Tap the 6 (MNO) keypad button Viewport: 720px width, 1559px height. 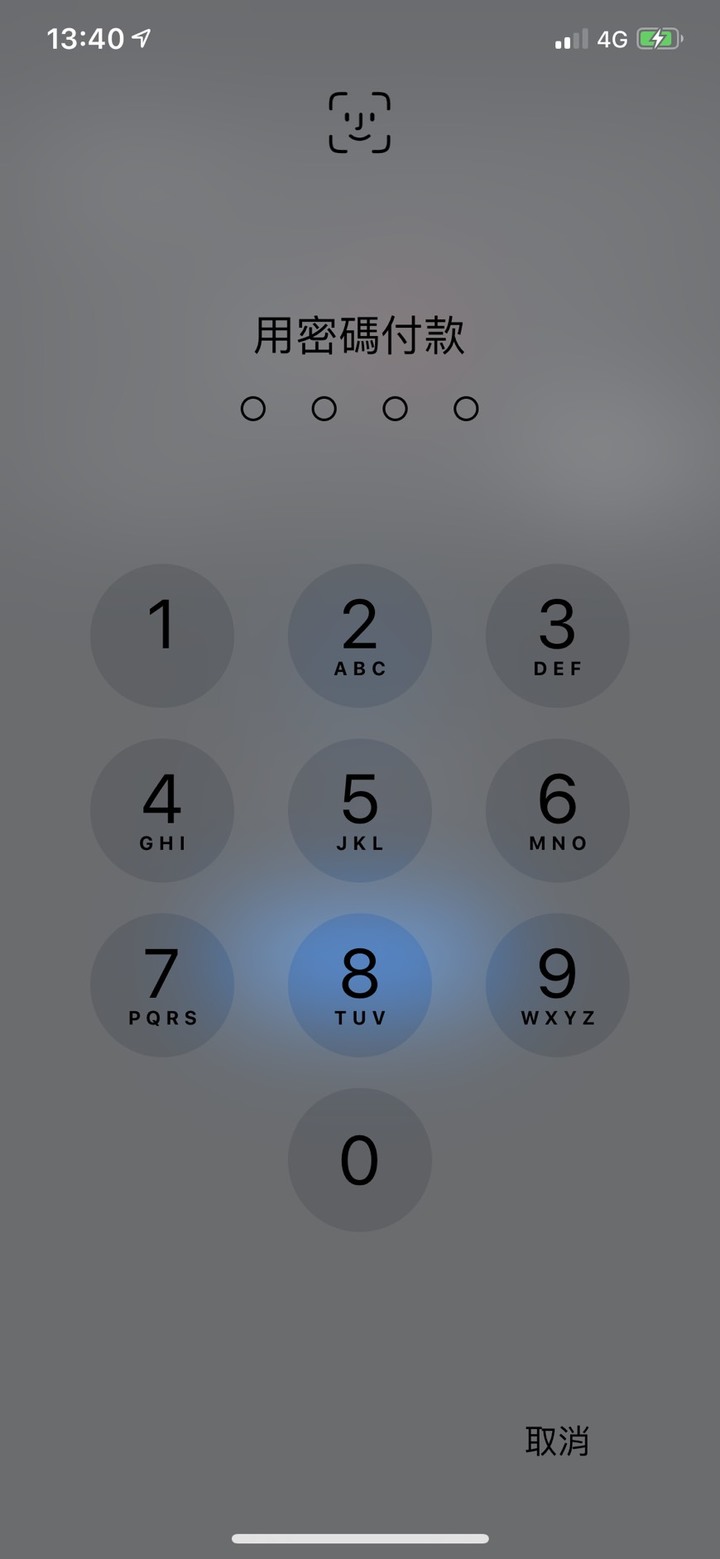tap(557, 810)
